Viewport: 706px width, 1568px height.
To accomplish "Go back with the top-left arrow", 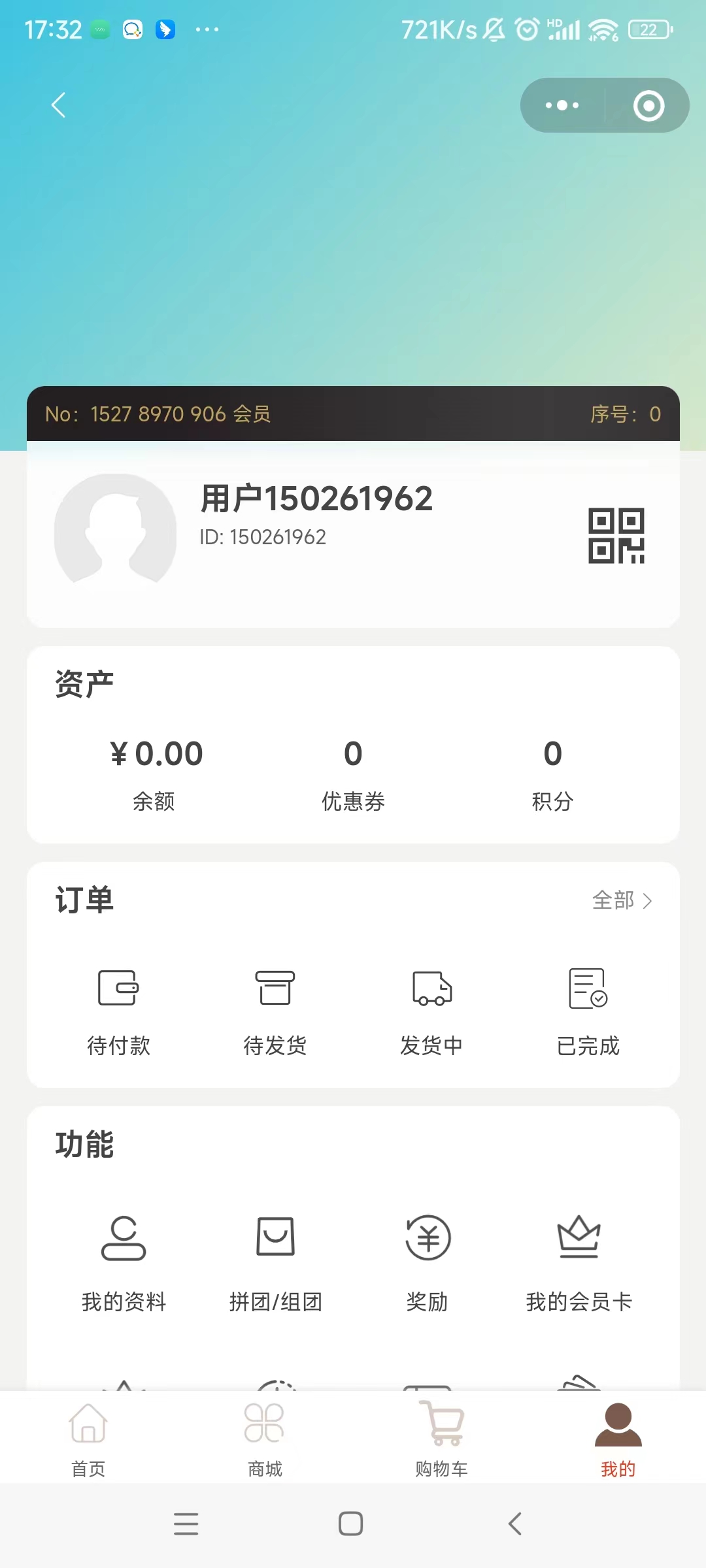I will [x=59, y=105].
